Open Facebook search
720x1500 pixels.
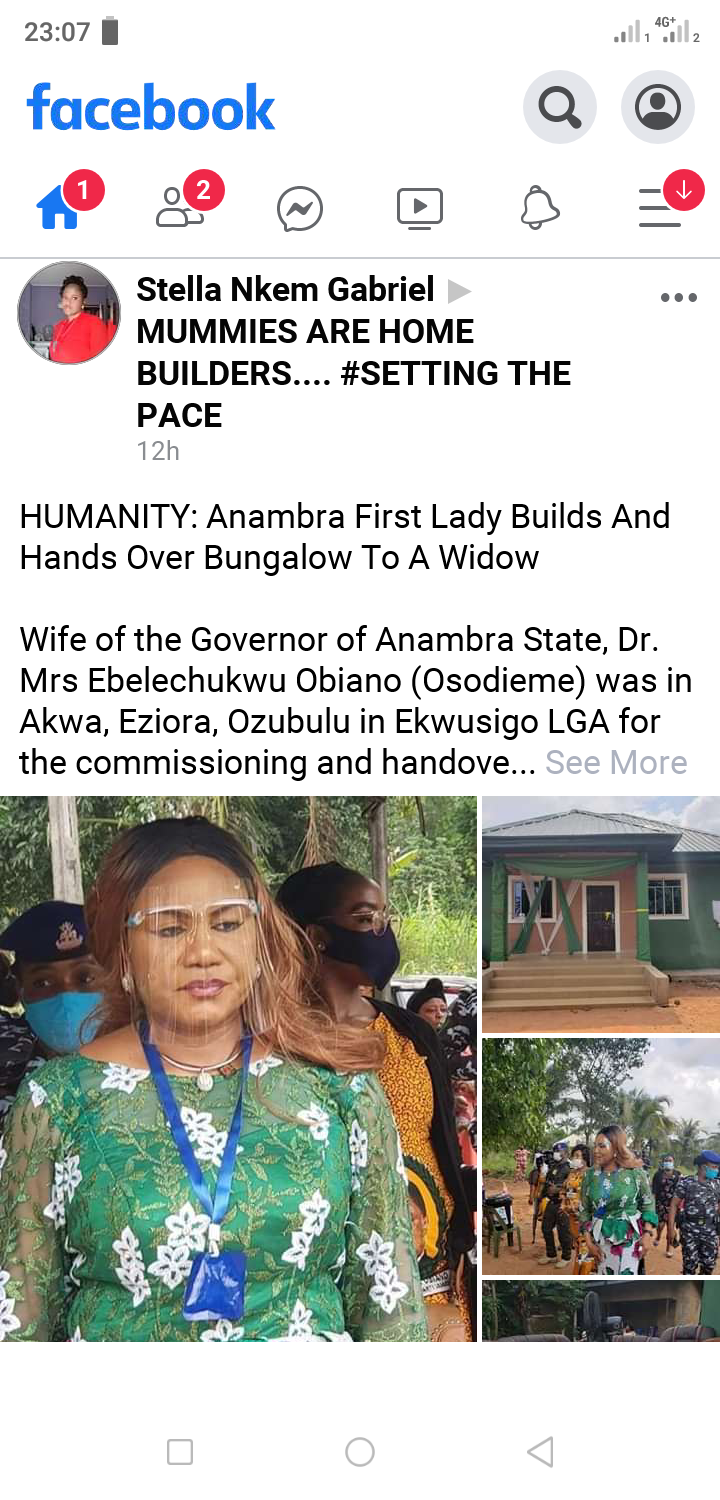coord(560,107)
